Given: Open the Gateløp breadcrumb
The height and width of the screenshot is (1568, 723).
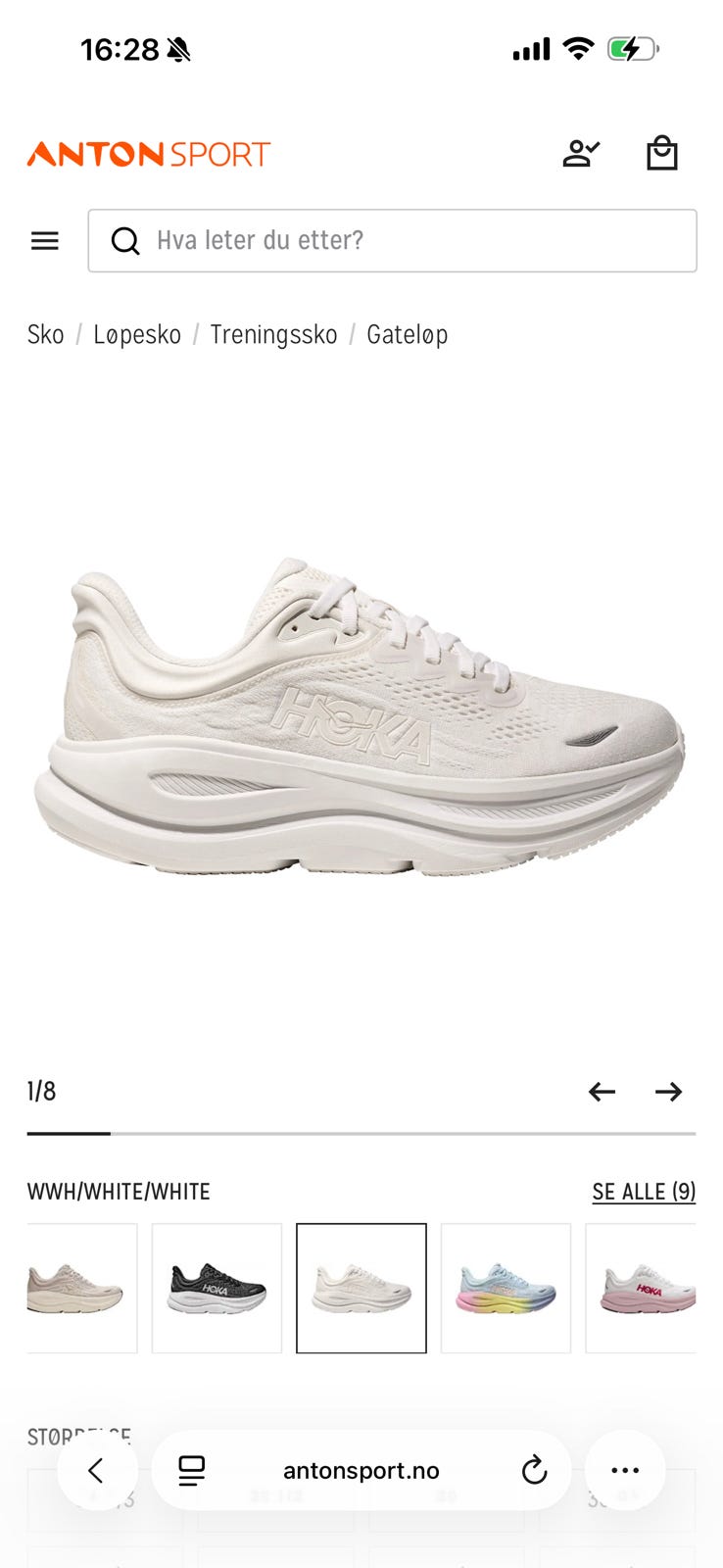Looking at the screenshot, I should click(x=408, y=334).
